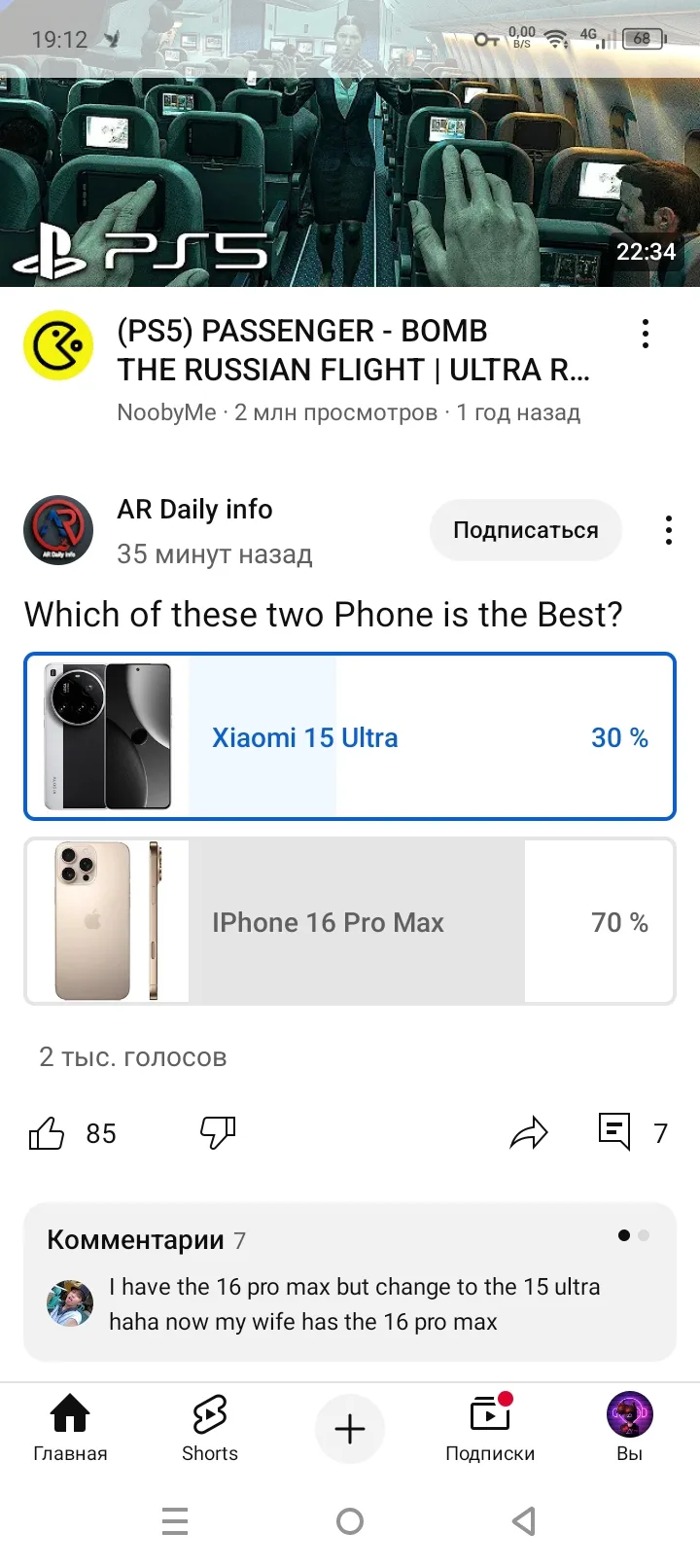
Task: Open the AR Daily info post options menu
Action: (669, 530)
